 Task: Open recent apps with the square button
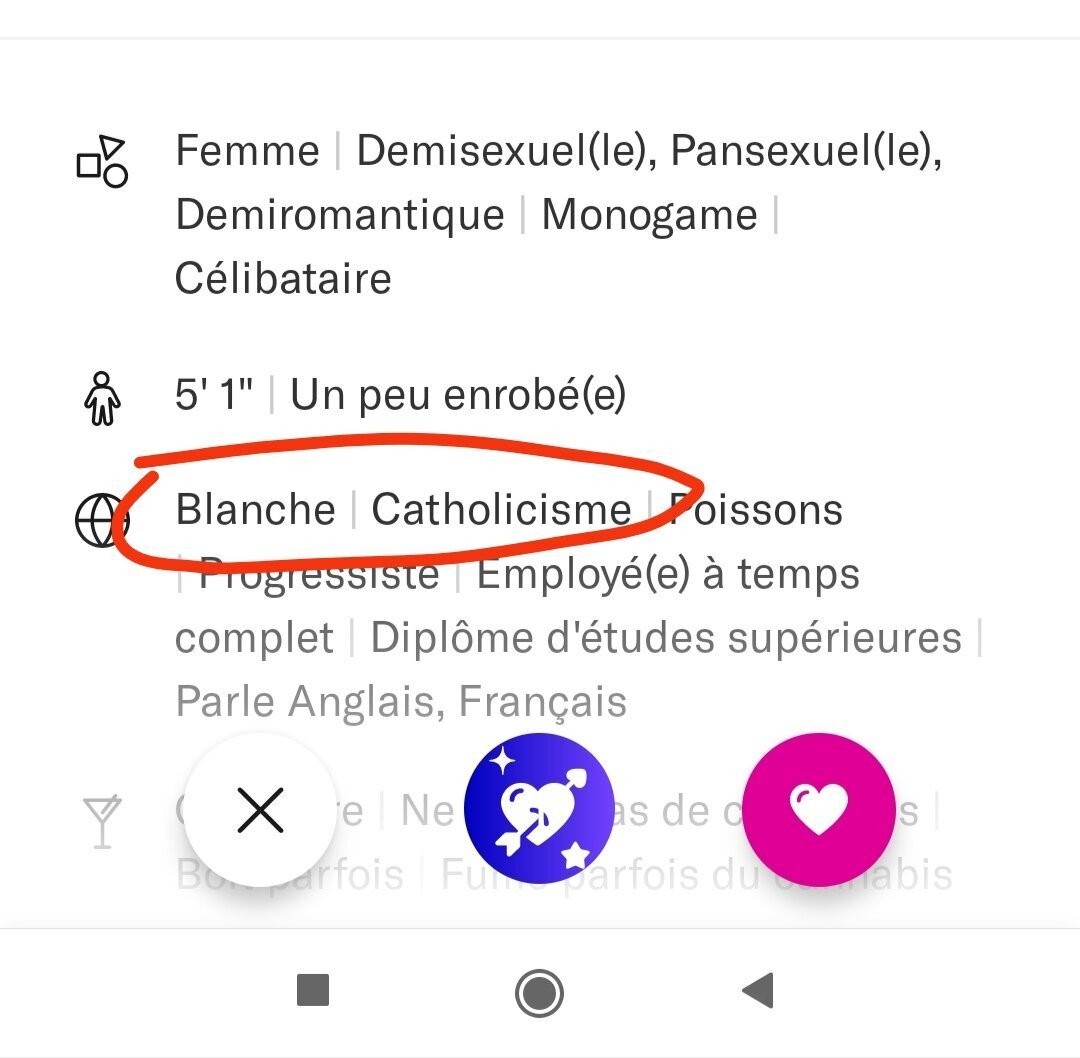tap(314, 991)
